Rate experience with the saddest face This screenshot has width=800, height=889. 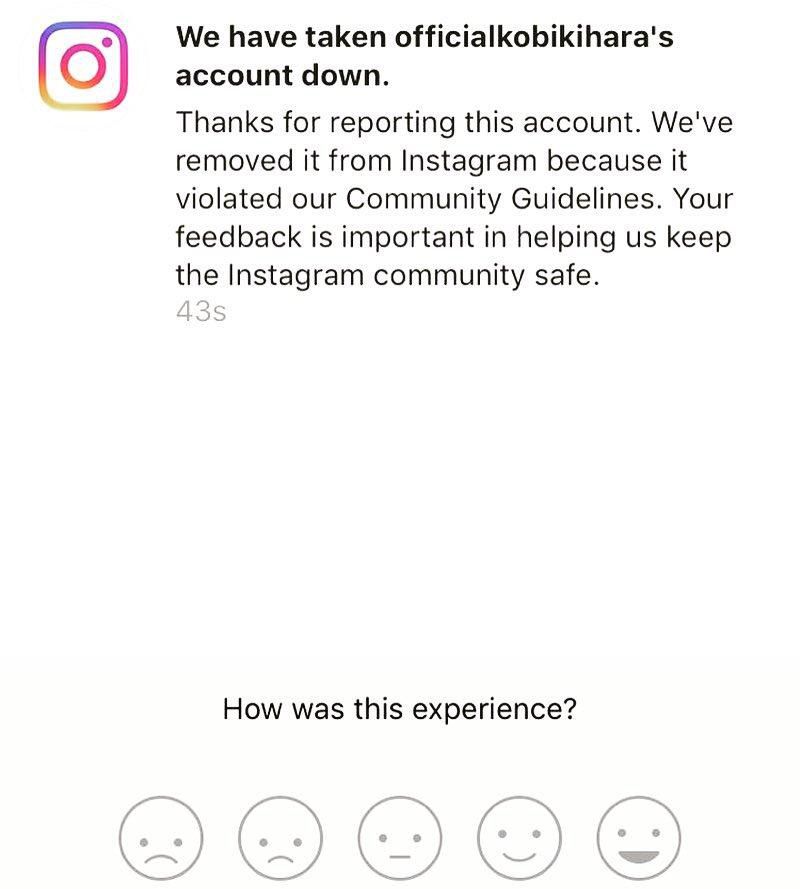pyautogui.click(x=161, y=838)
